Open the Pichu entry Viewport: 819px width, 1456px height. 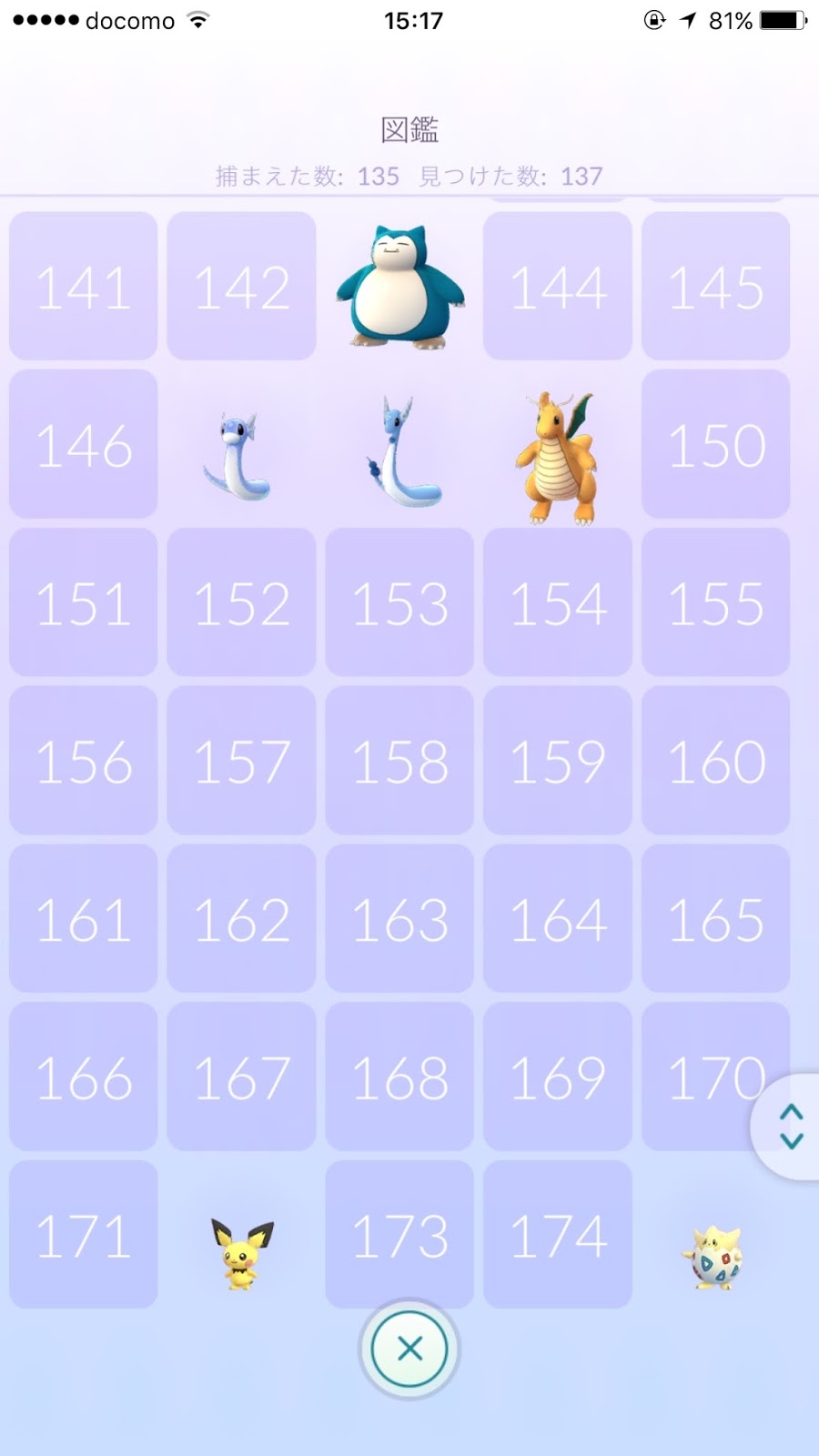coord(241,1252)
